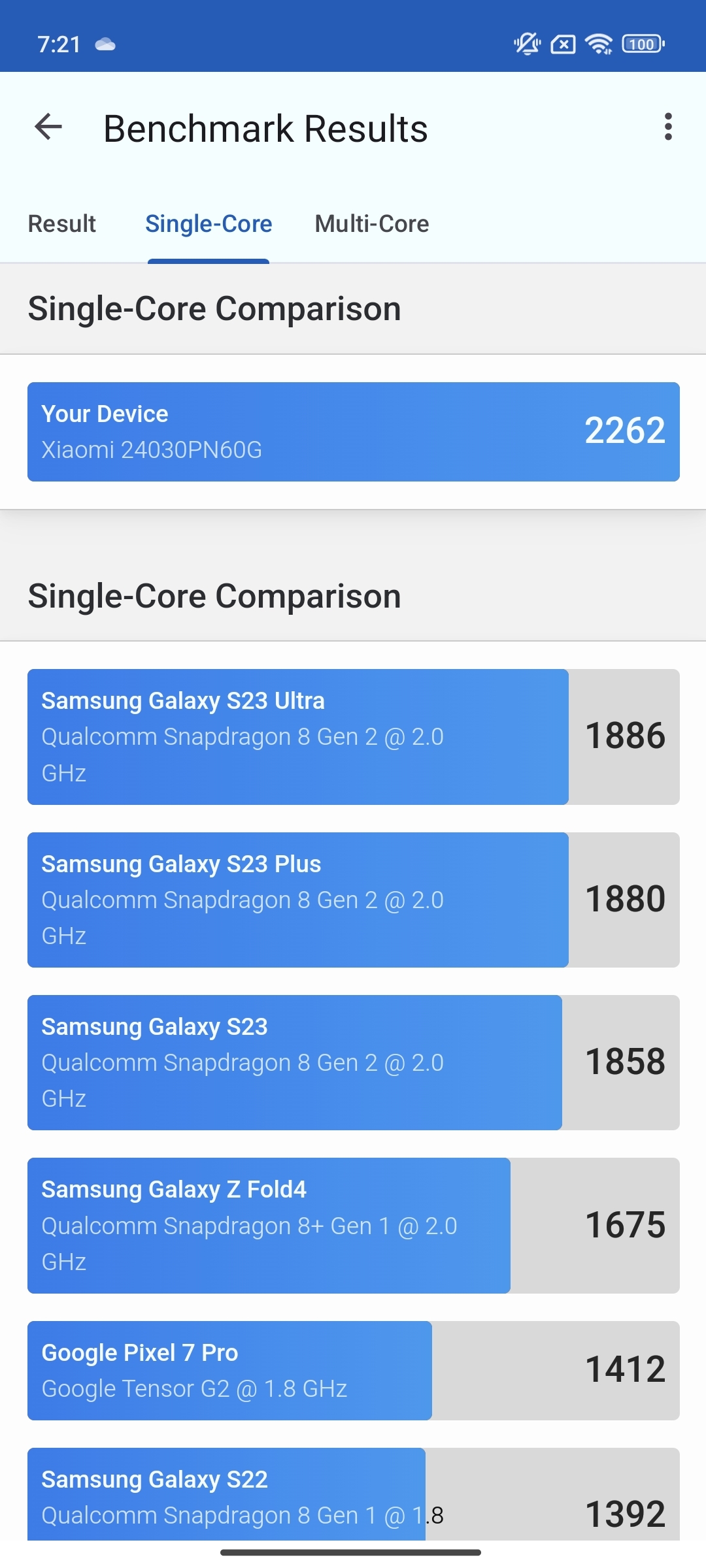The image size is (706, 1568).
Task: Tap the cloud weather icon near the clock
Action: click(x=105, y=46)
